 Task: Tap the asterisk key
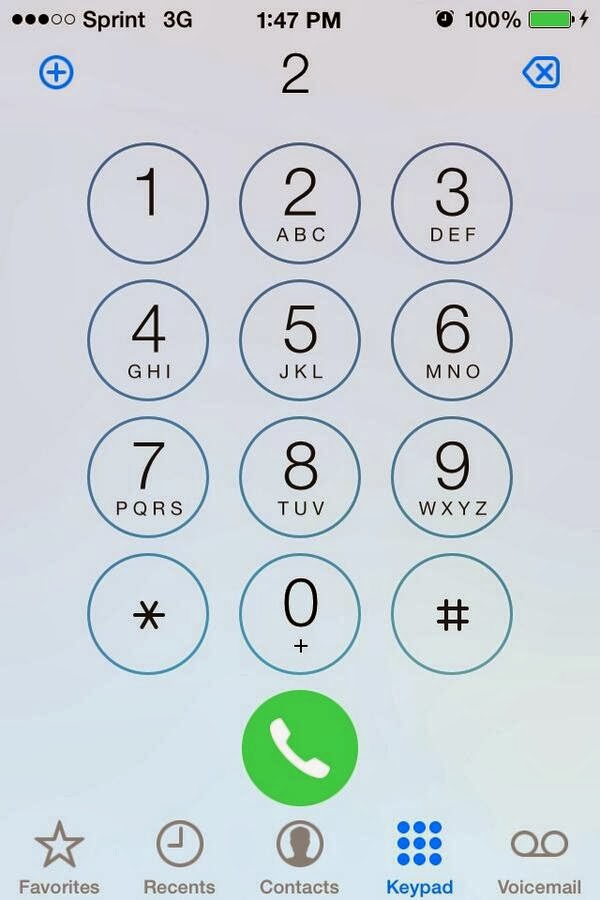[x=148, y=614]
